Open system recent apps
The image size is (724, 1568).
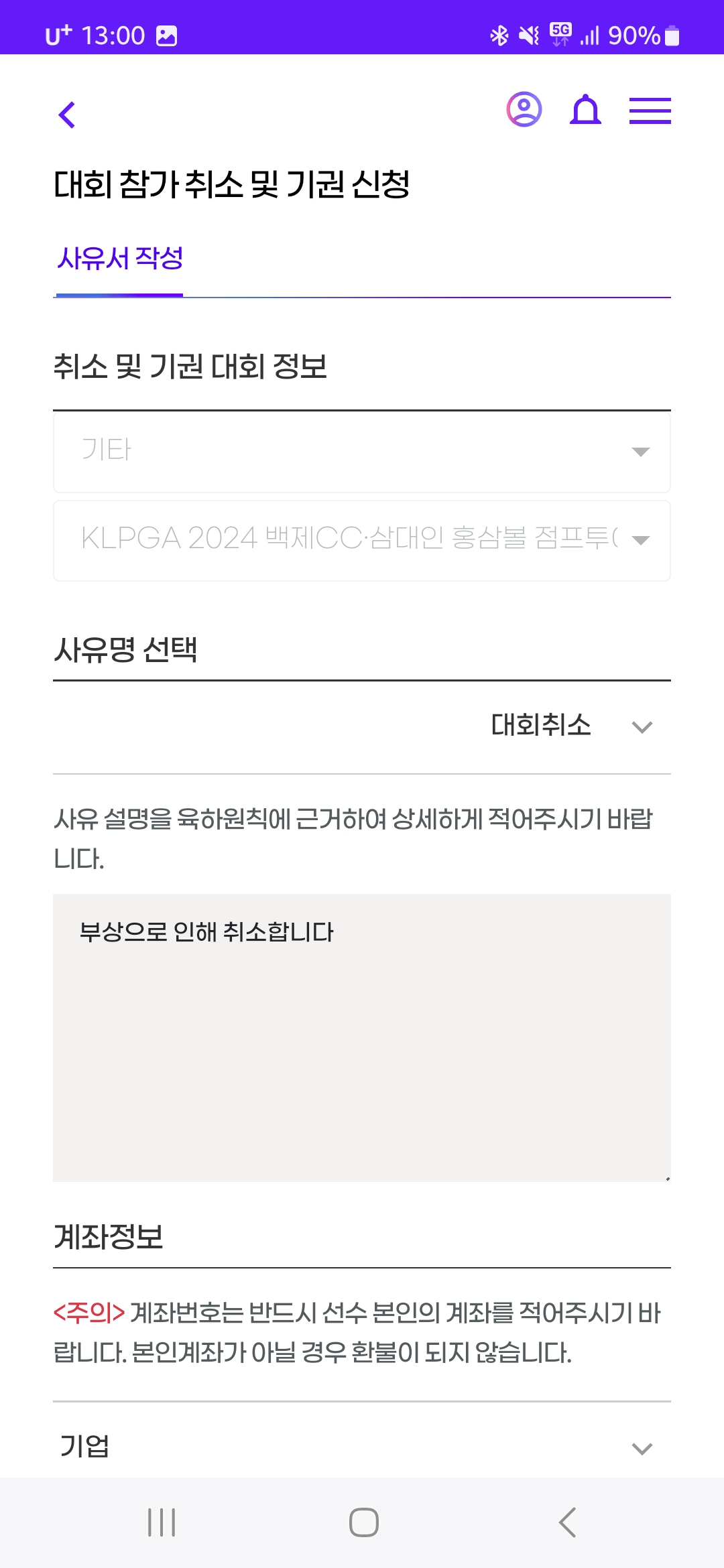click(x=162, y=1522)
